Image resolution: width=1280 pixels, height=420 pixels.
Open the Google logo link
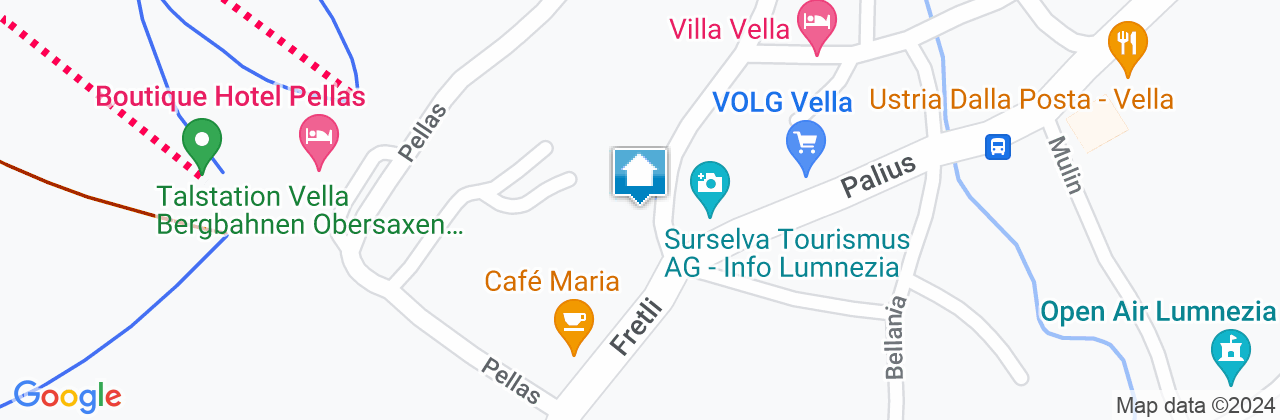pos(67,396)
